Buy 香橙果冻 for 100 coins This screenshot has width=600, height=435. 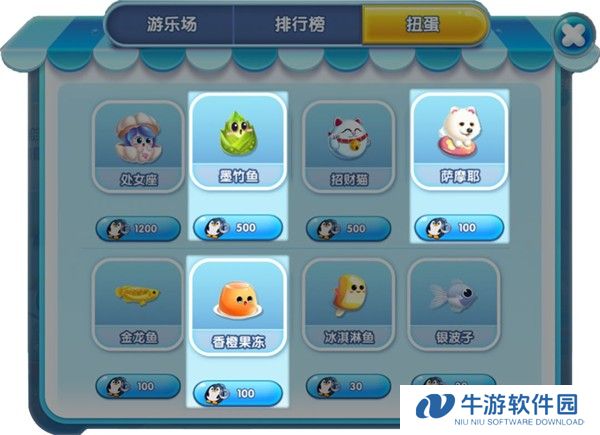(238, 393)
